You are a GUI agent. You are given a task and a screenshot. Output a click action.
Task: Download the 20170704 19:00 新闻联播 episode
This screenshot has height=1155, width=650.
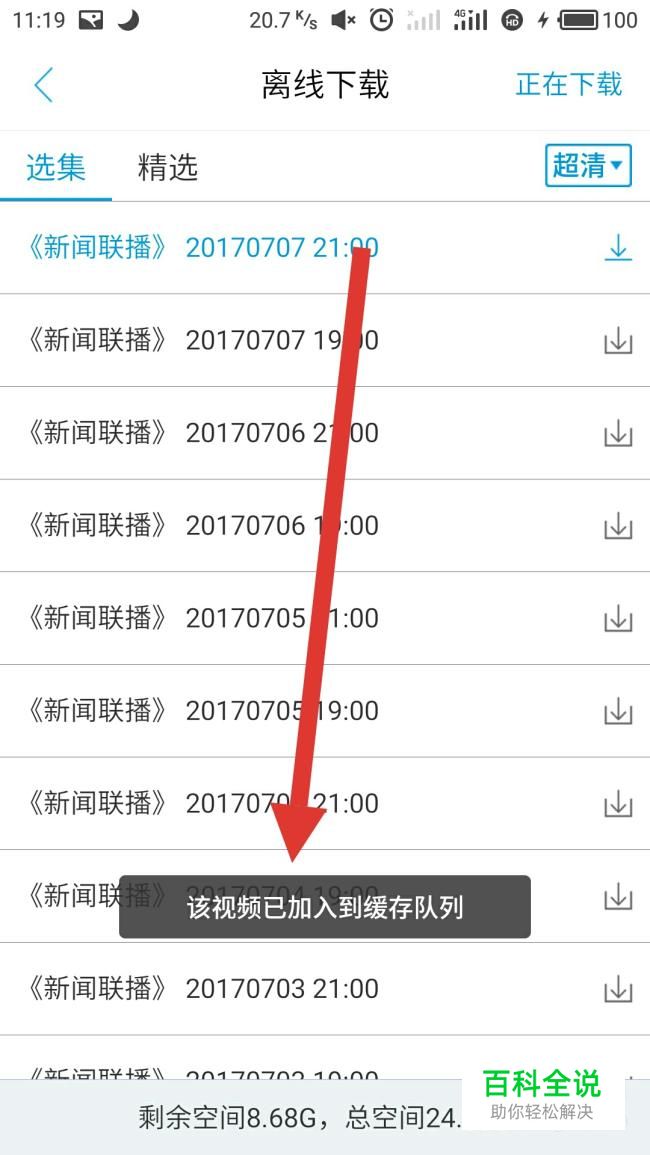point(618,896)
